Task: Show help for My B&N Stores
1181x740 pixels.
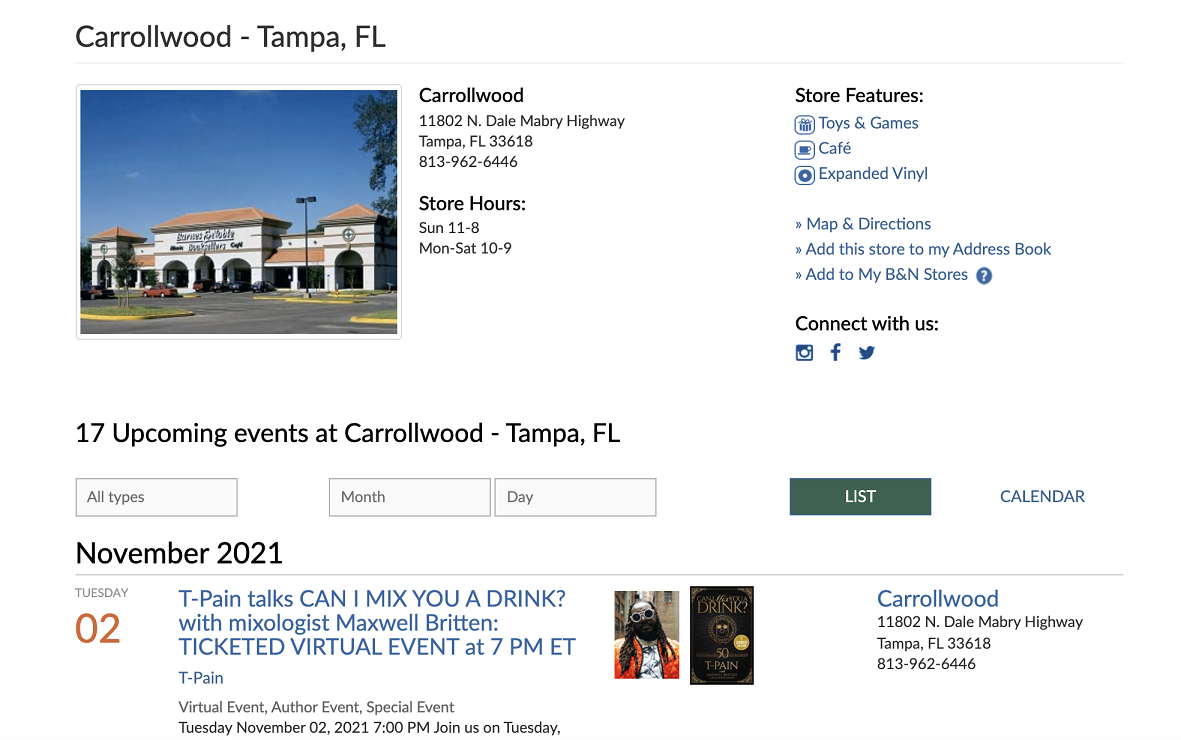Action: [984, 276]
